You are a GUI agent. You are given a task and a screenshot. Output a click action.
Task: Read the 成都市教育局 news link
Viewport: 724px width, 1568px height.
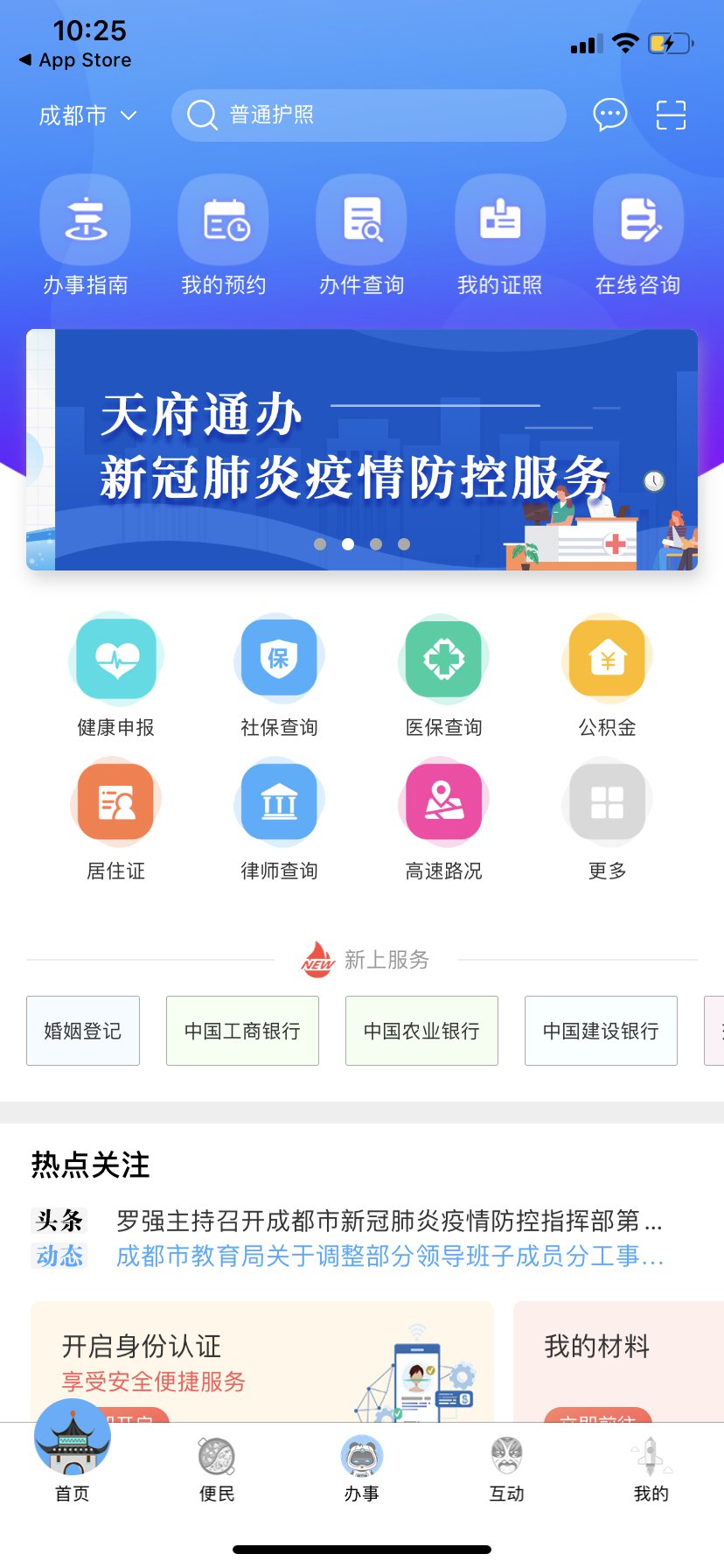(390, 1256)
